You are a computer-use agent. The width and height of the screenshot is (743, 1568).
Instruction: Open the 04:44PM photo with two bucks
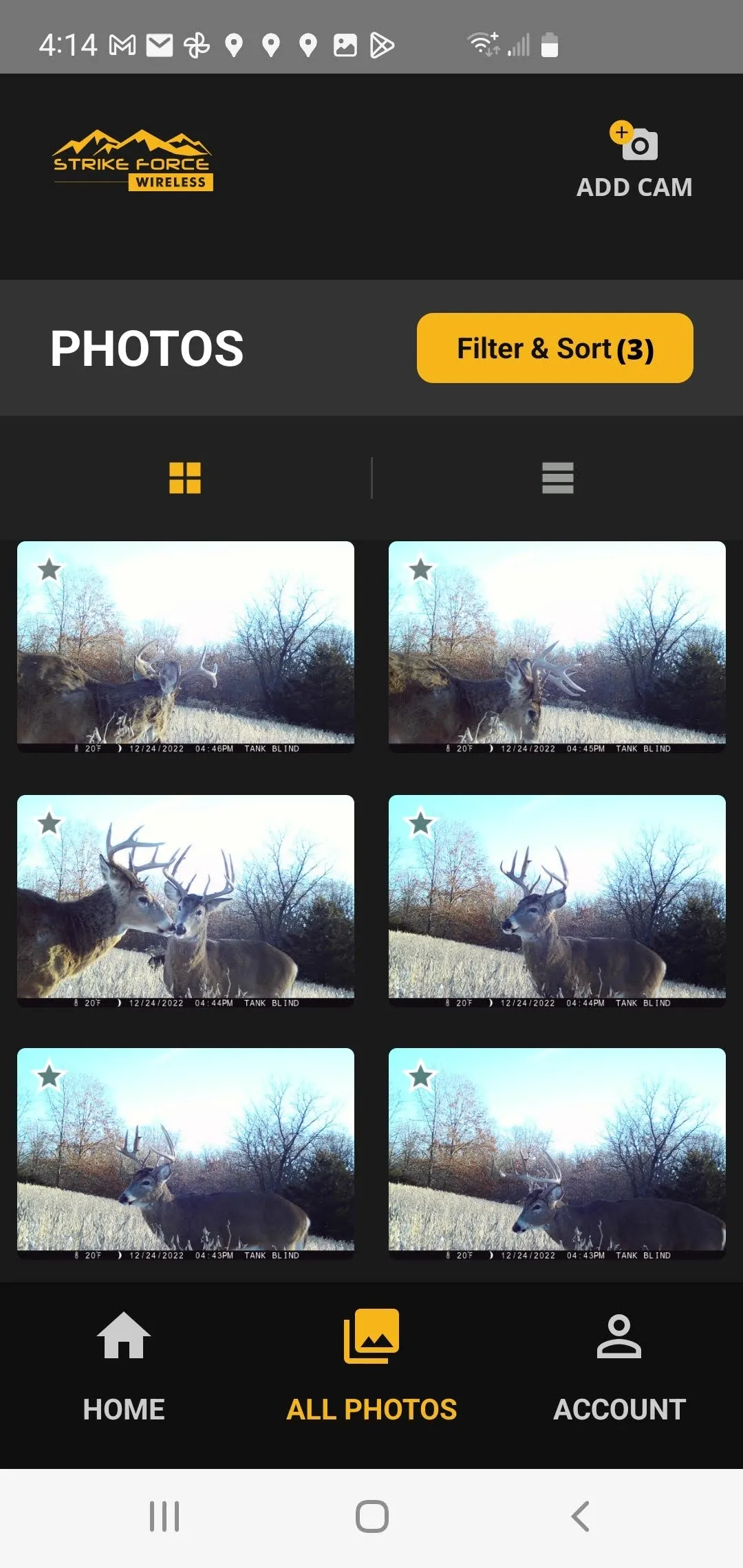click(x=186, y=901)
